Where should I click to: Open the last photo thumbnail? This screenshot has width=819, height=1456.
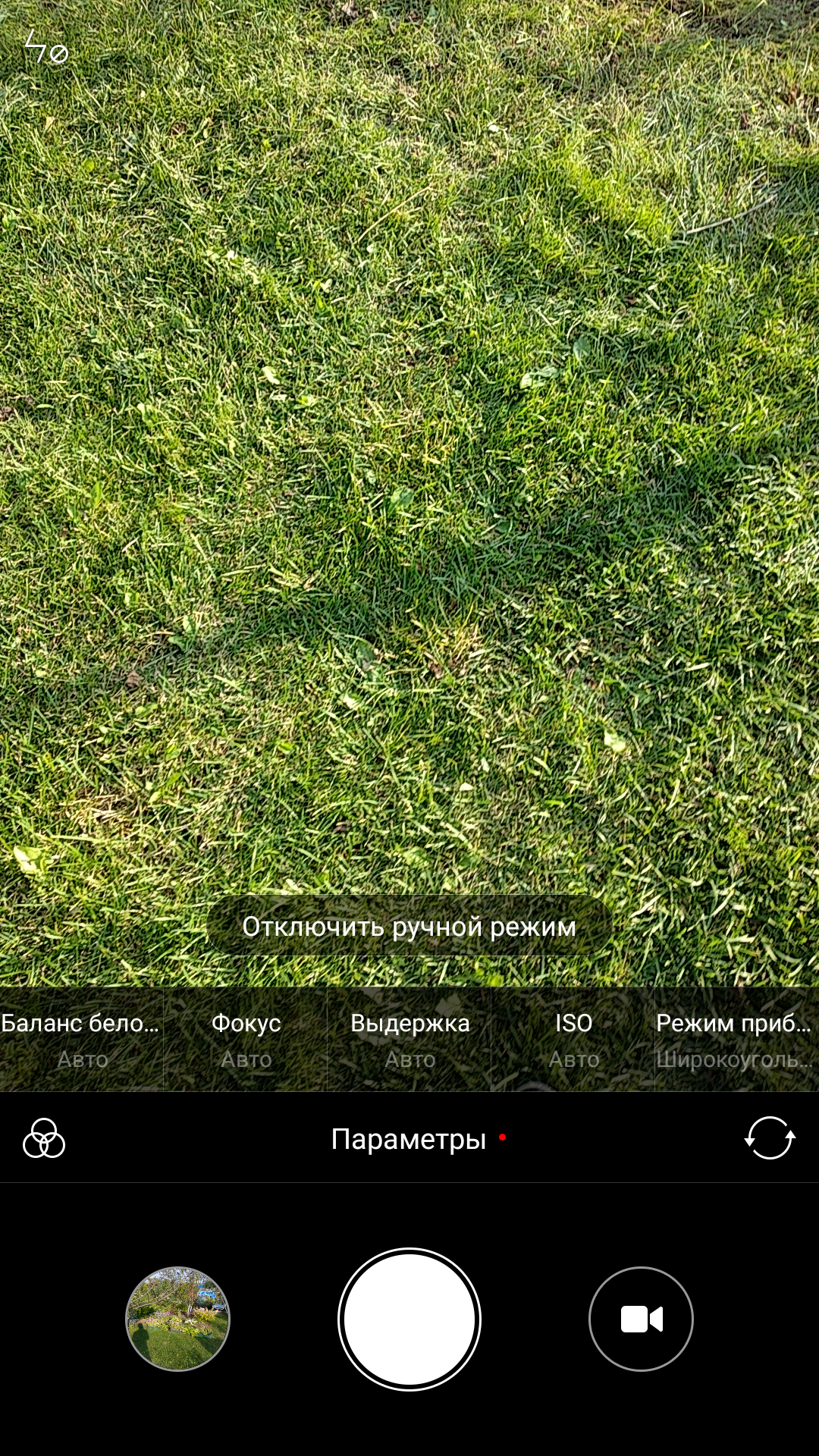[177, 1319]
